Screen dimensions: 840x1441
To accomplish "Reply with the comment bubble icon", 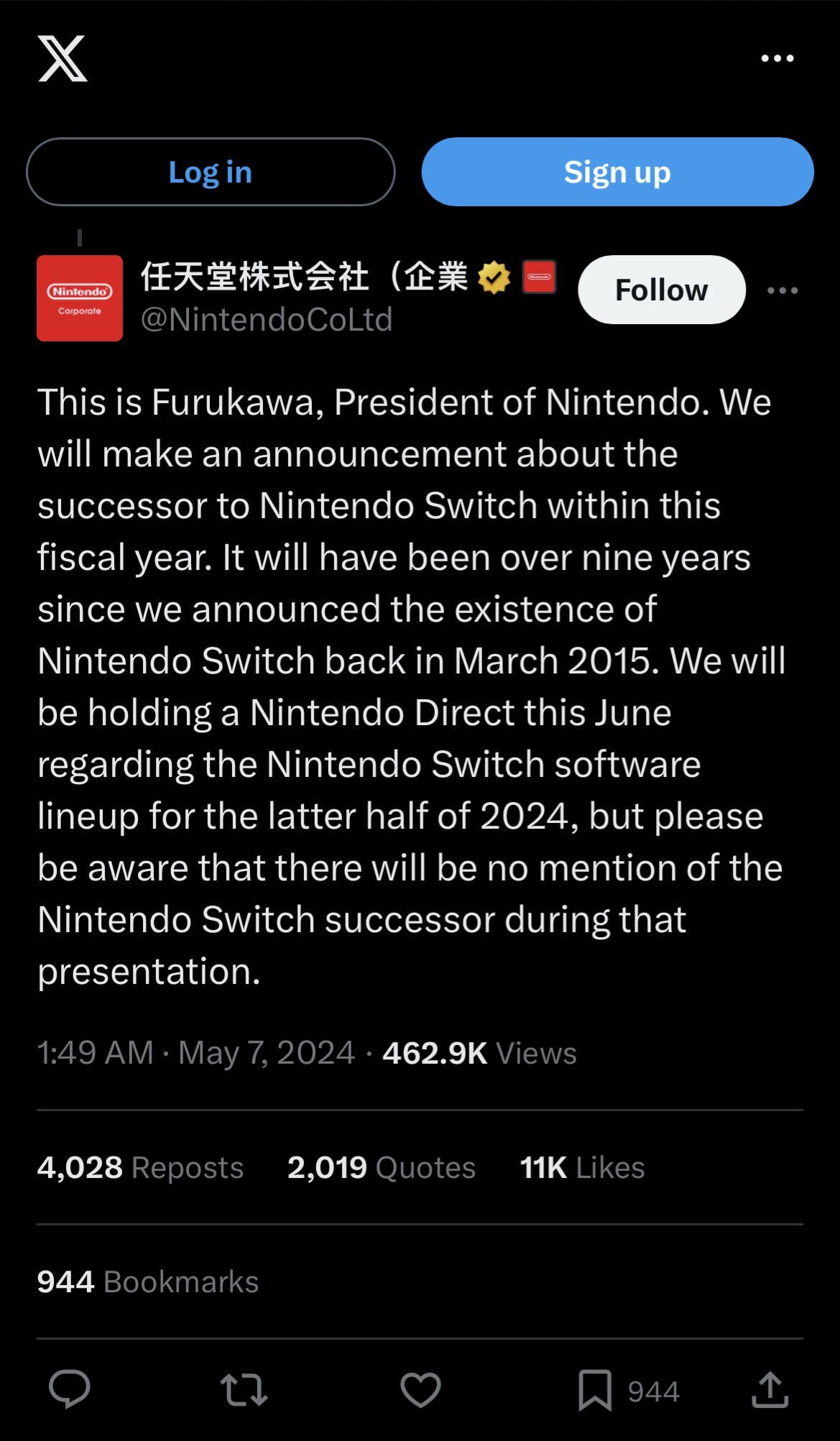I will click(69, 1389).
